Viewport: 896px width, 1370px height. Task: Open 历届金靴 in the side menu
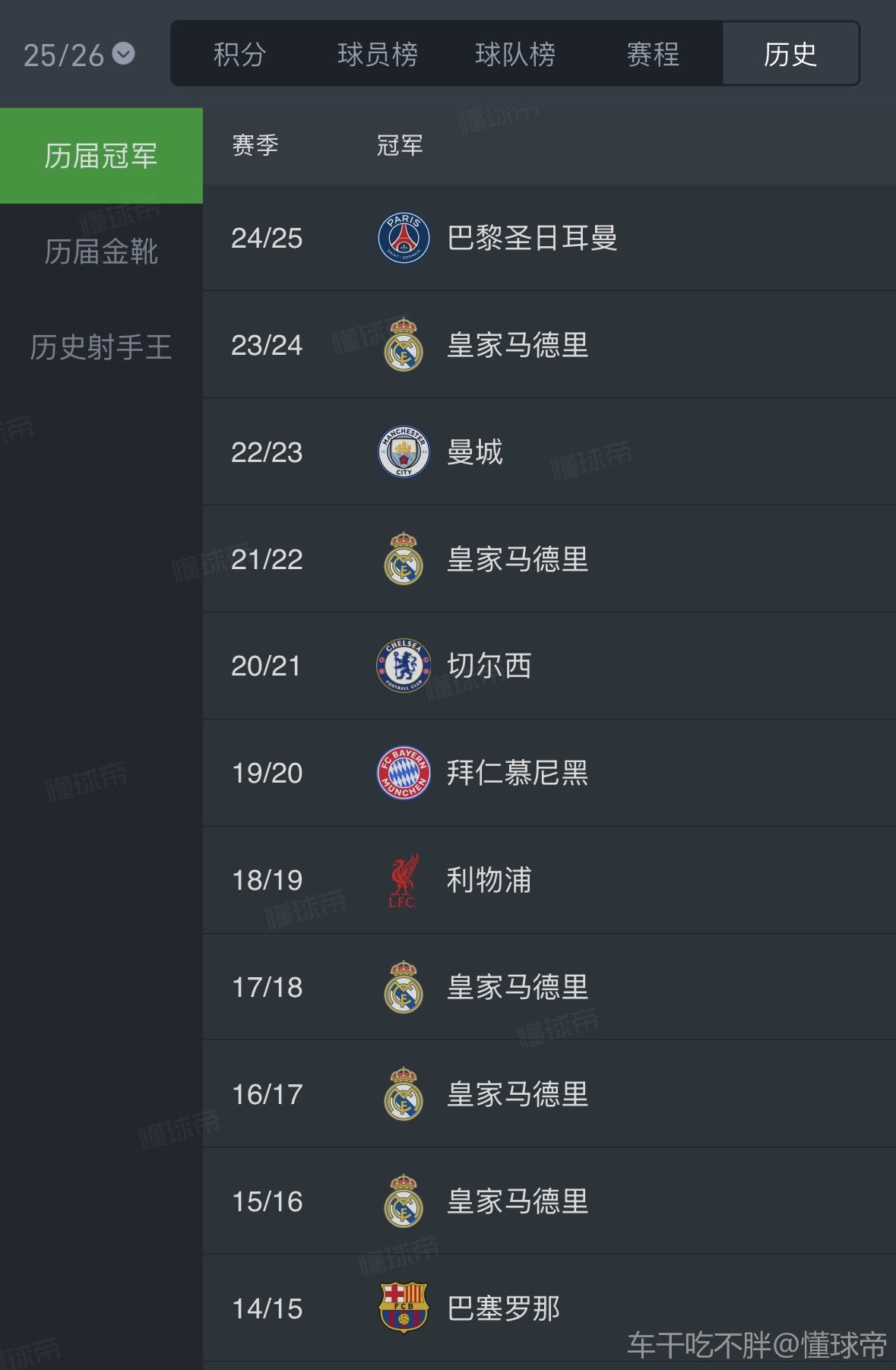click(x=101, y=252)
